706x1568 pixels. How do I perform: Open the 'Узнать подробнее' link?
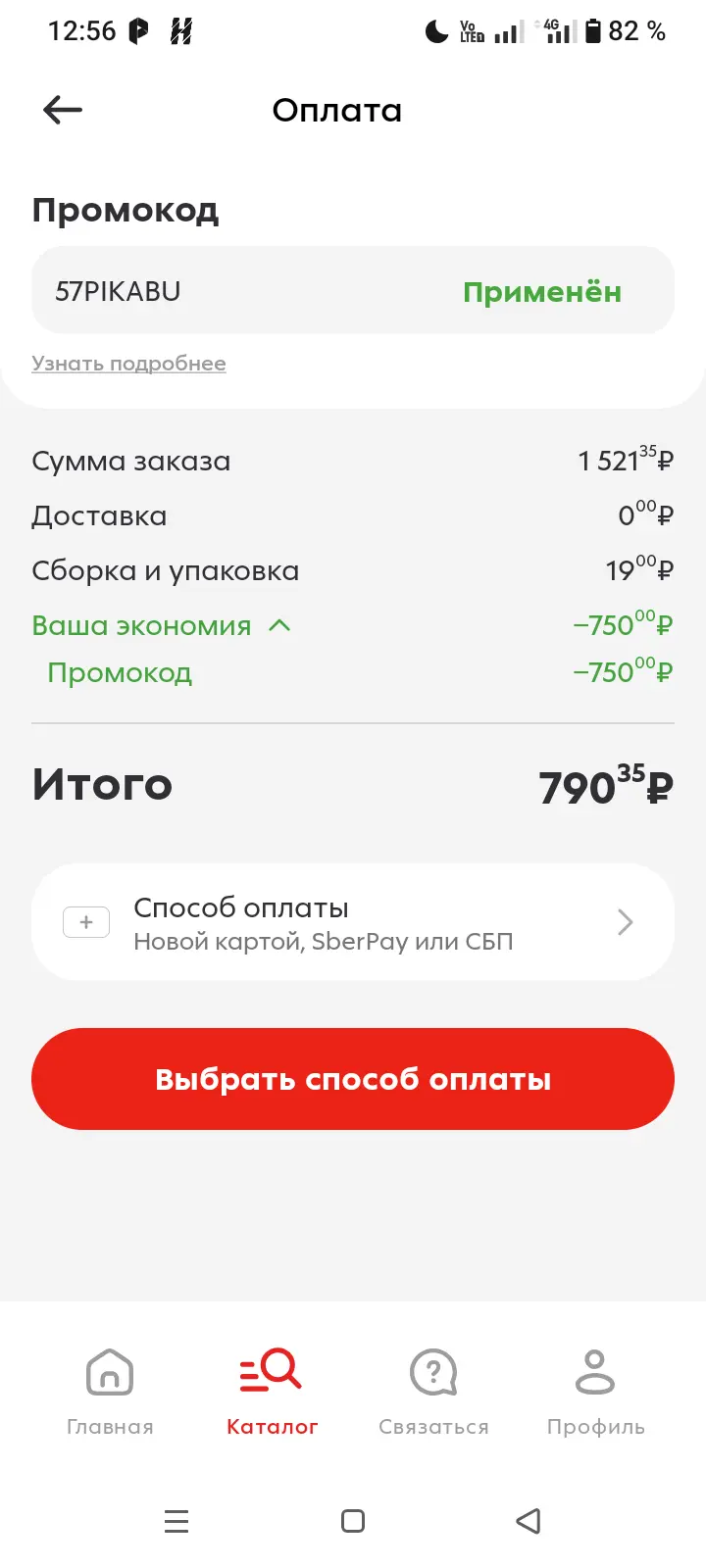128,364
